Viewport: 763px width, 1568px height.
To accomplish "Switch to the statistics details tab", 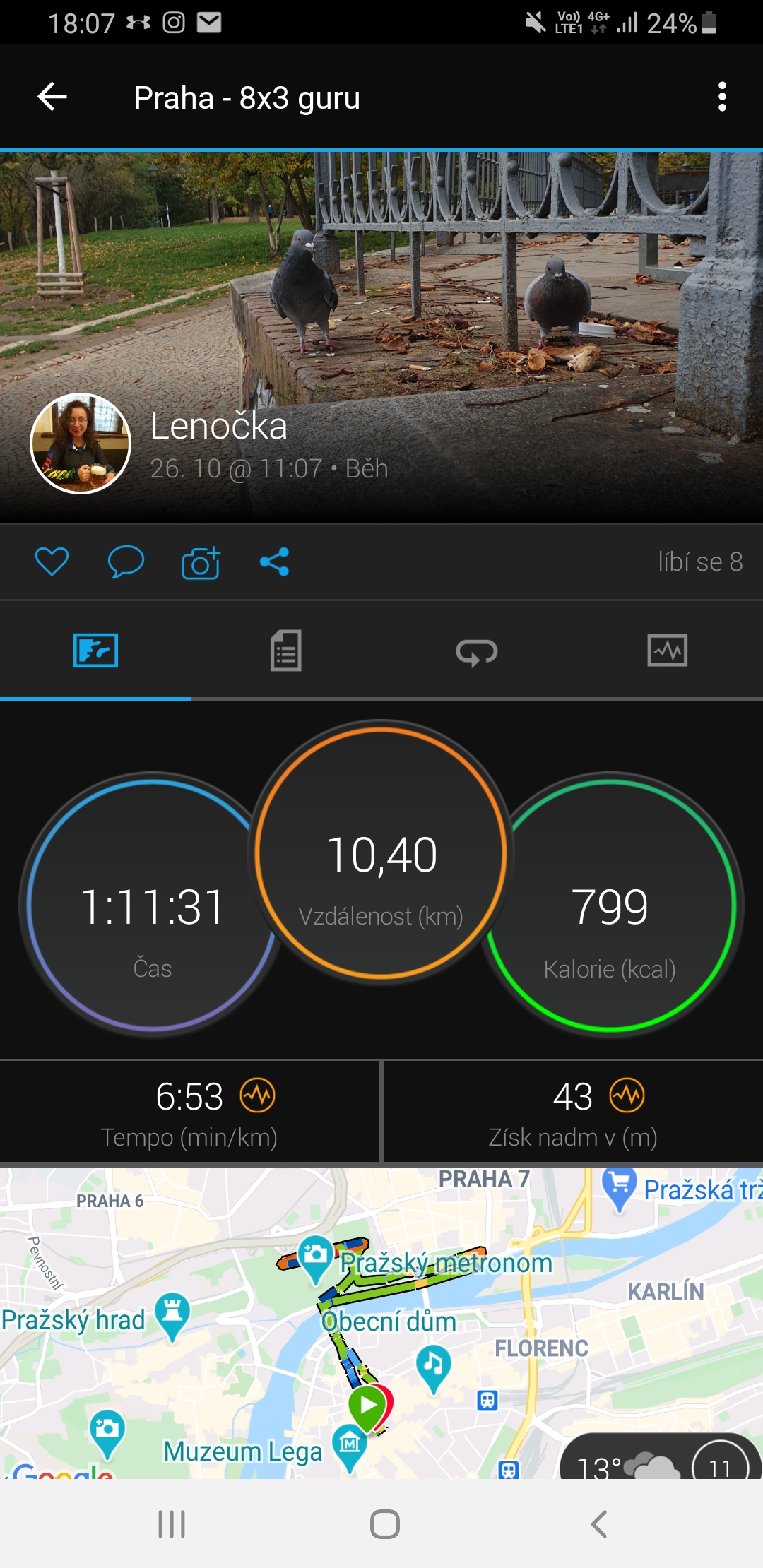I will click(x=286, y=651).
